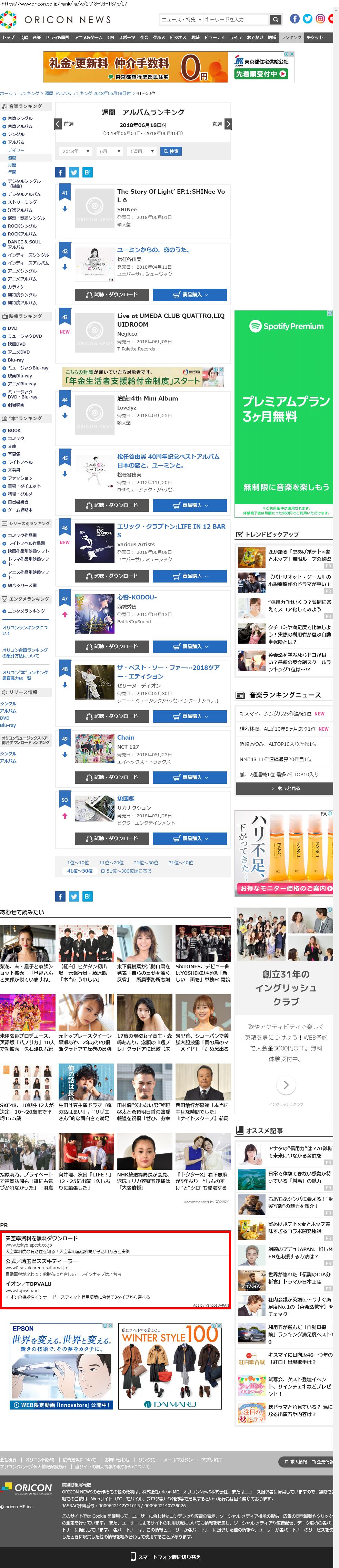This screenshot has width=339, height=1568.
Task: Tap the keyword search input field
Action: coord(234,19)
